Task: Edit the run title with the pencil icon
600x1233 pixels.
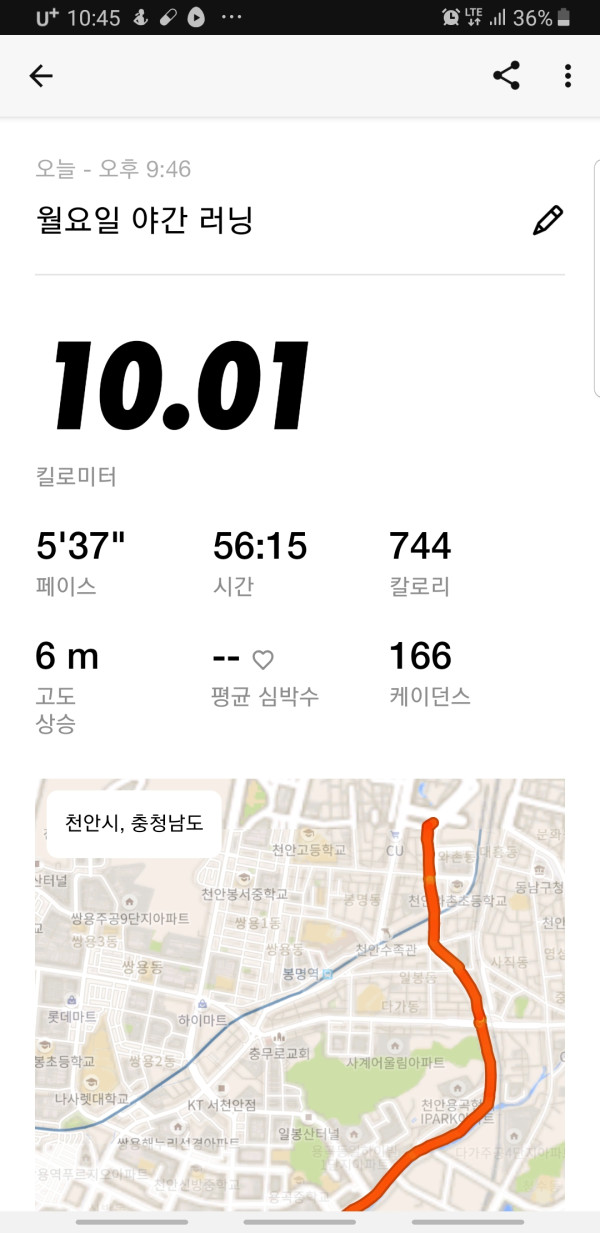Action: [x=548, y=220]
